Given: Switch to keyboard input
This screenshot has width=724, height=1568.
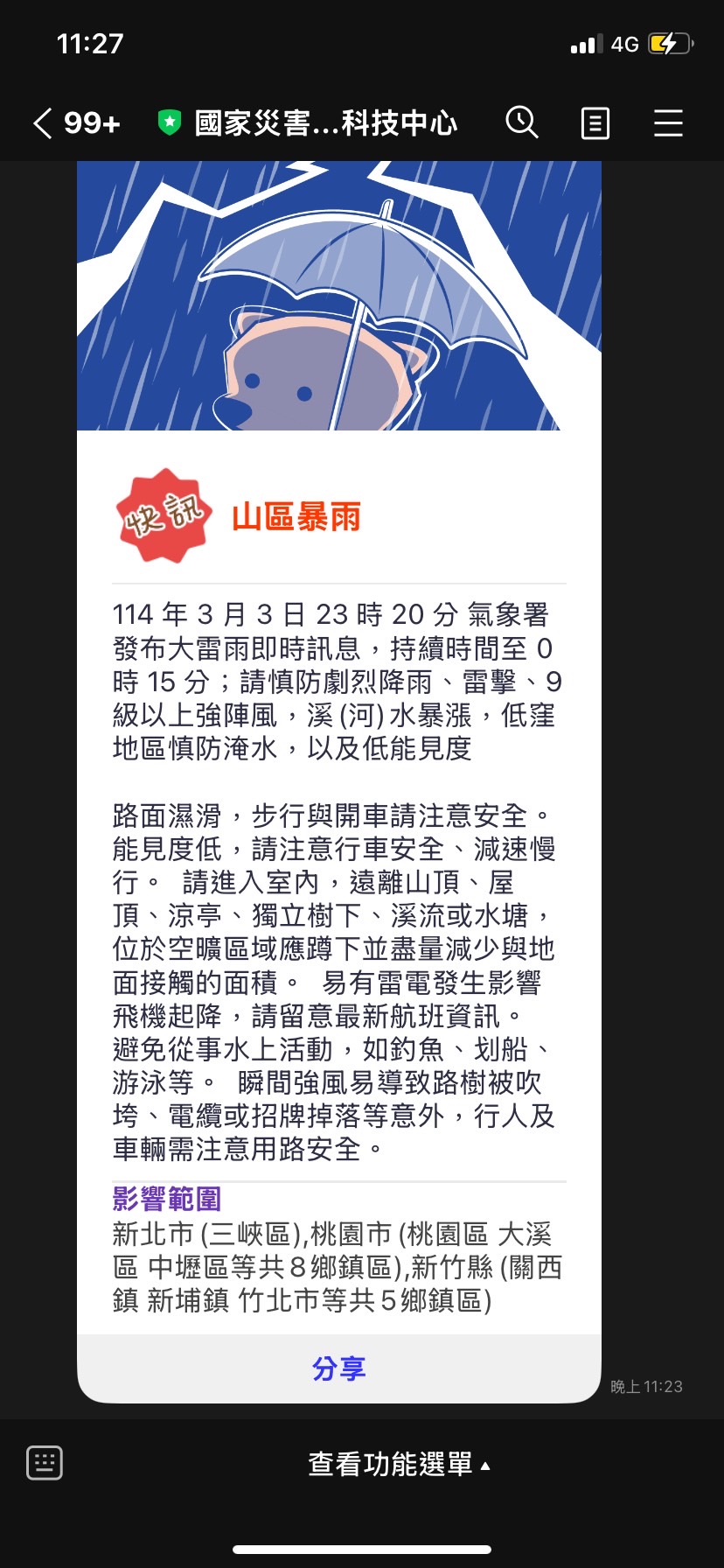Looking at the screenshot, I should tap(45, 1463).
